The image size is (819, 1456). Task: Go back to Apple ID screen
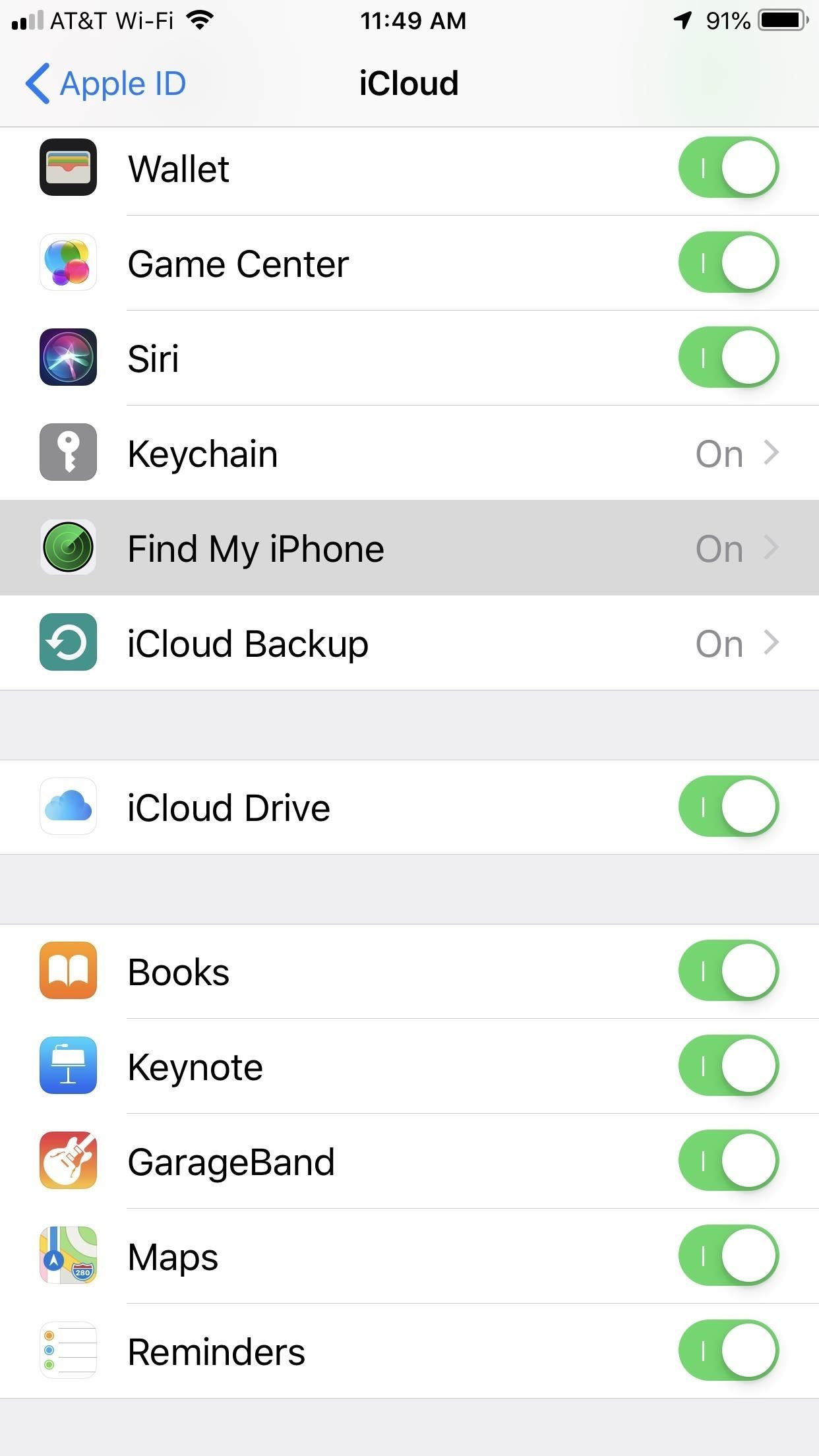click(x=106, y=83)
